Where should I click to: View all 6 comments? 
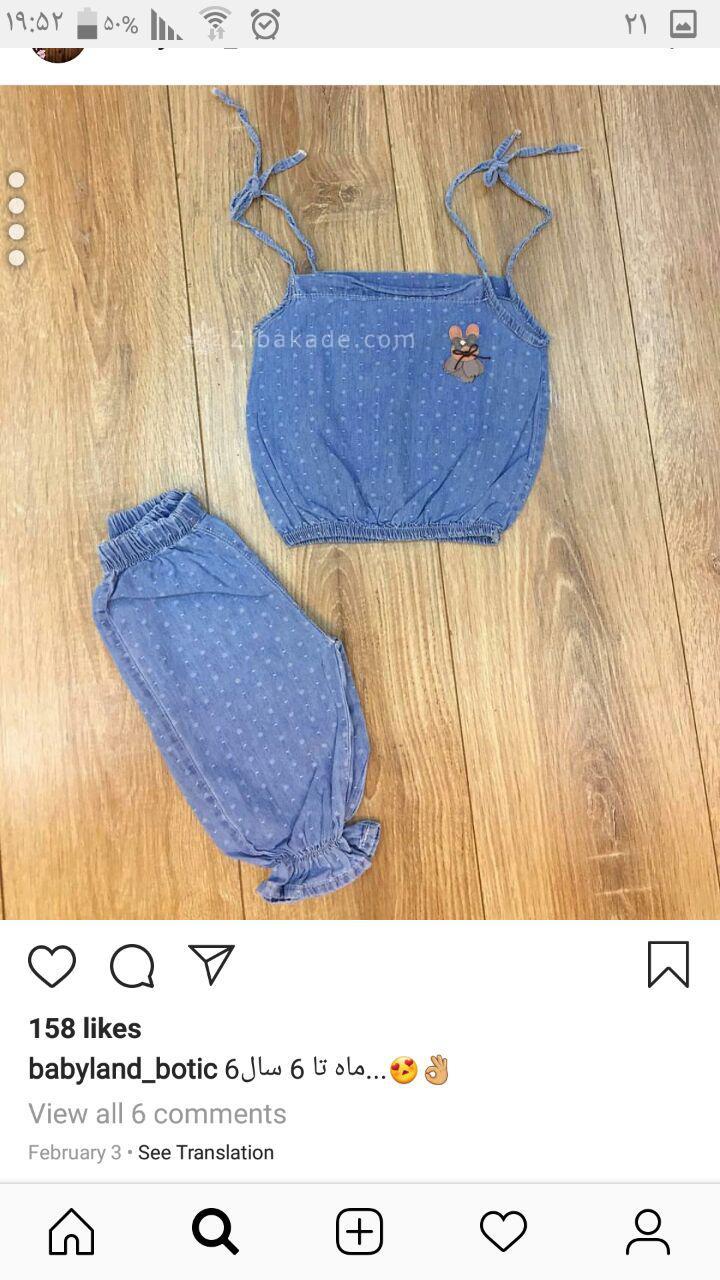(x=157, y=1113)
